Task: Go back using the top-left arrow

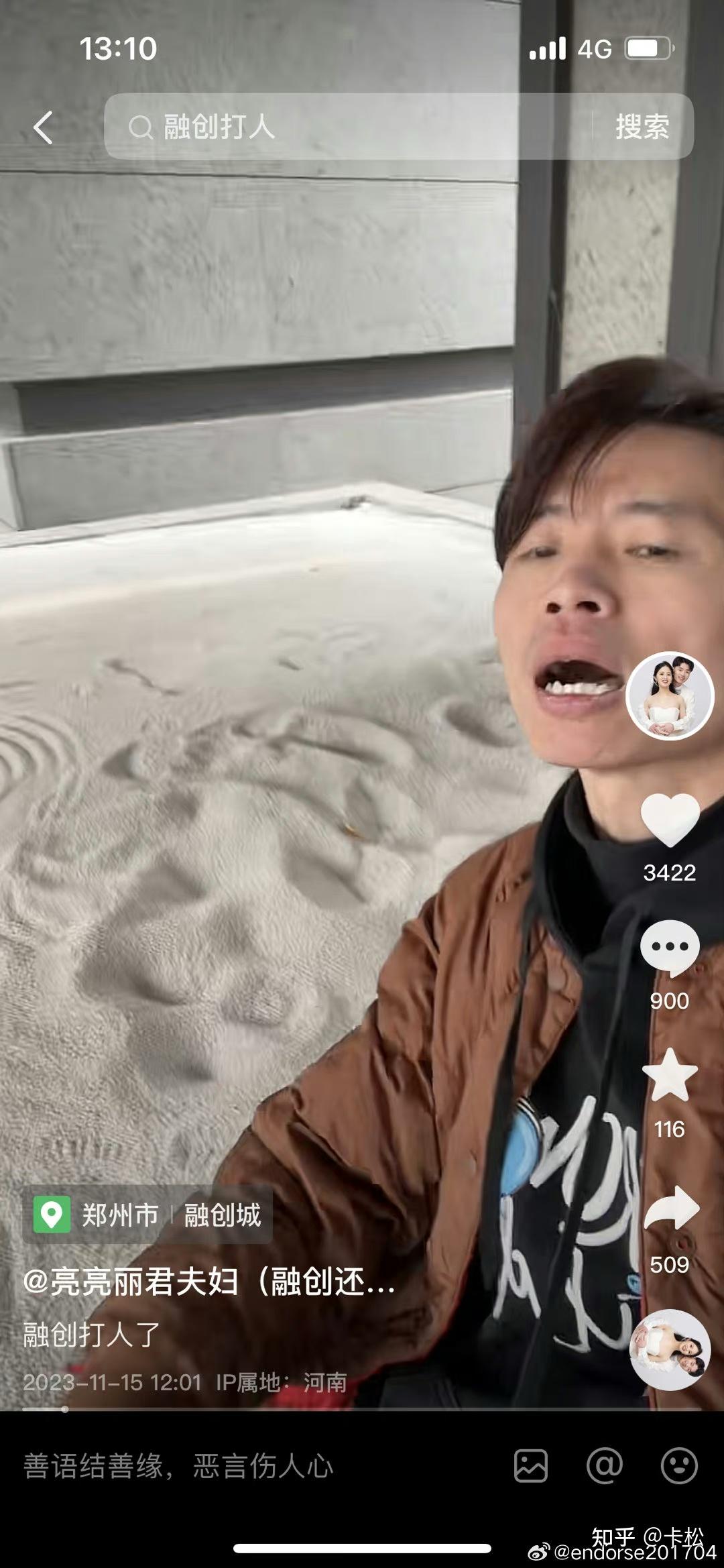Action: pos(44,127)
